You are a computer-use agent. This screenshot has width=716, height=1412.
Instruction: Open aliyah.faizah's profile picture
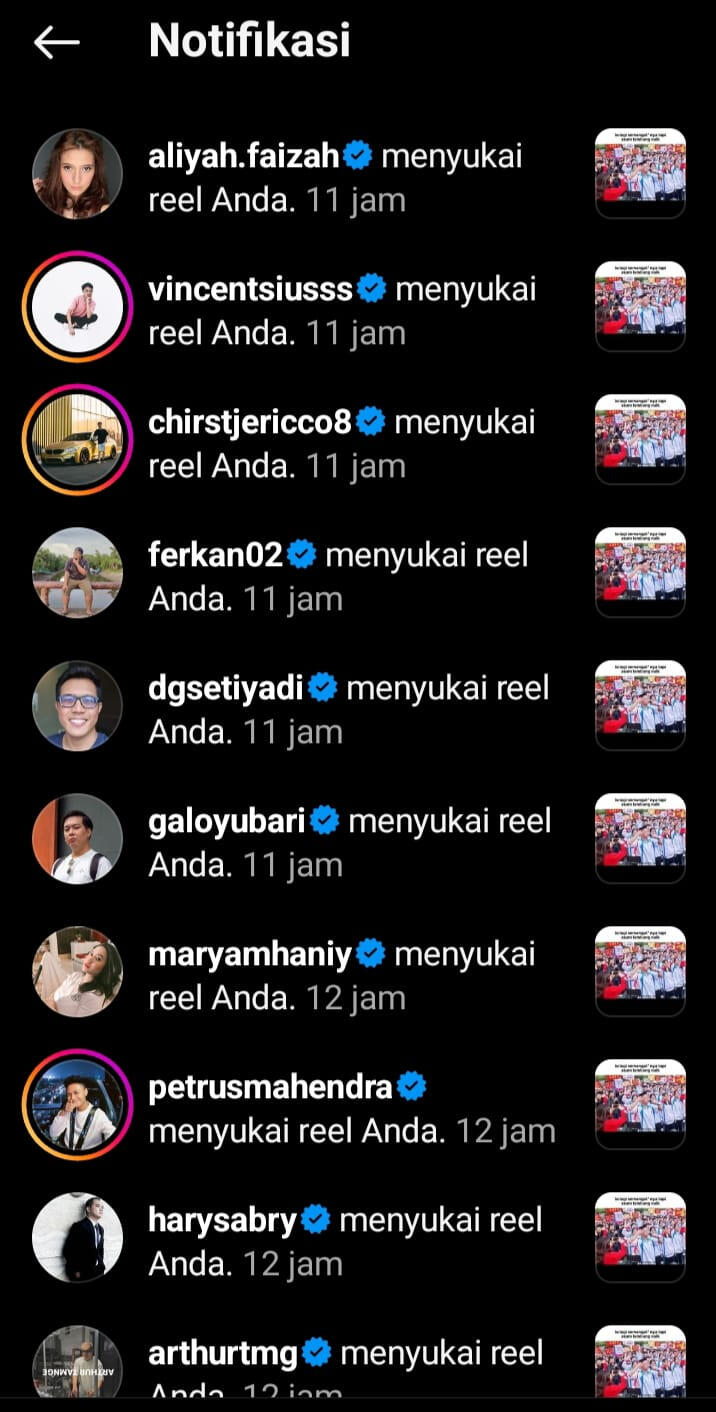pyautogui.click(x=77, y=174)
